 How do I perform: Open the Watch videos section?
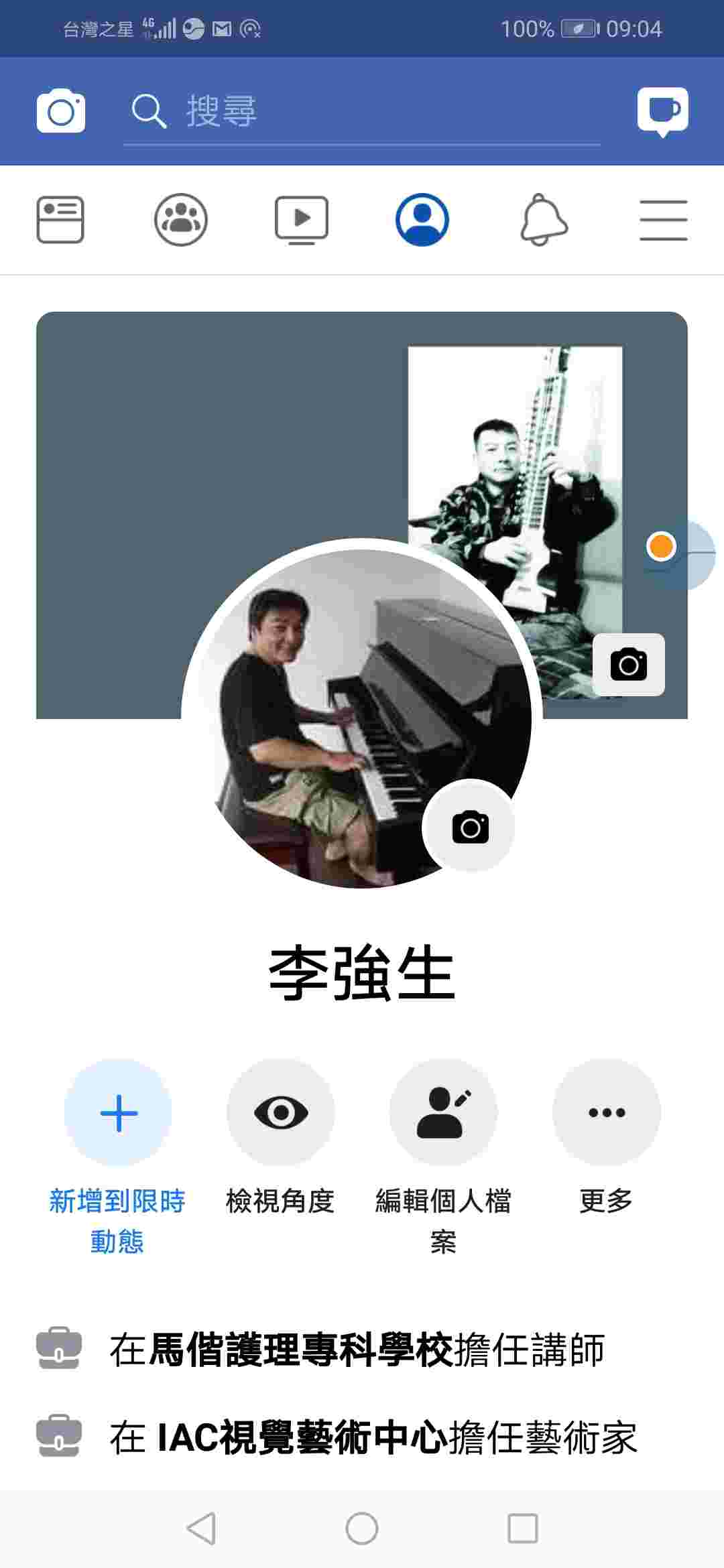point(301,219)
